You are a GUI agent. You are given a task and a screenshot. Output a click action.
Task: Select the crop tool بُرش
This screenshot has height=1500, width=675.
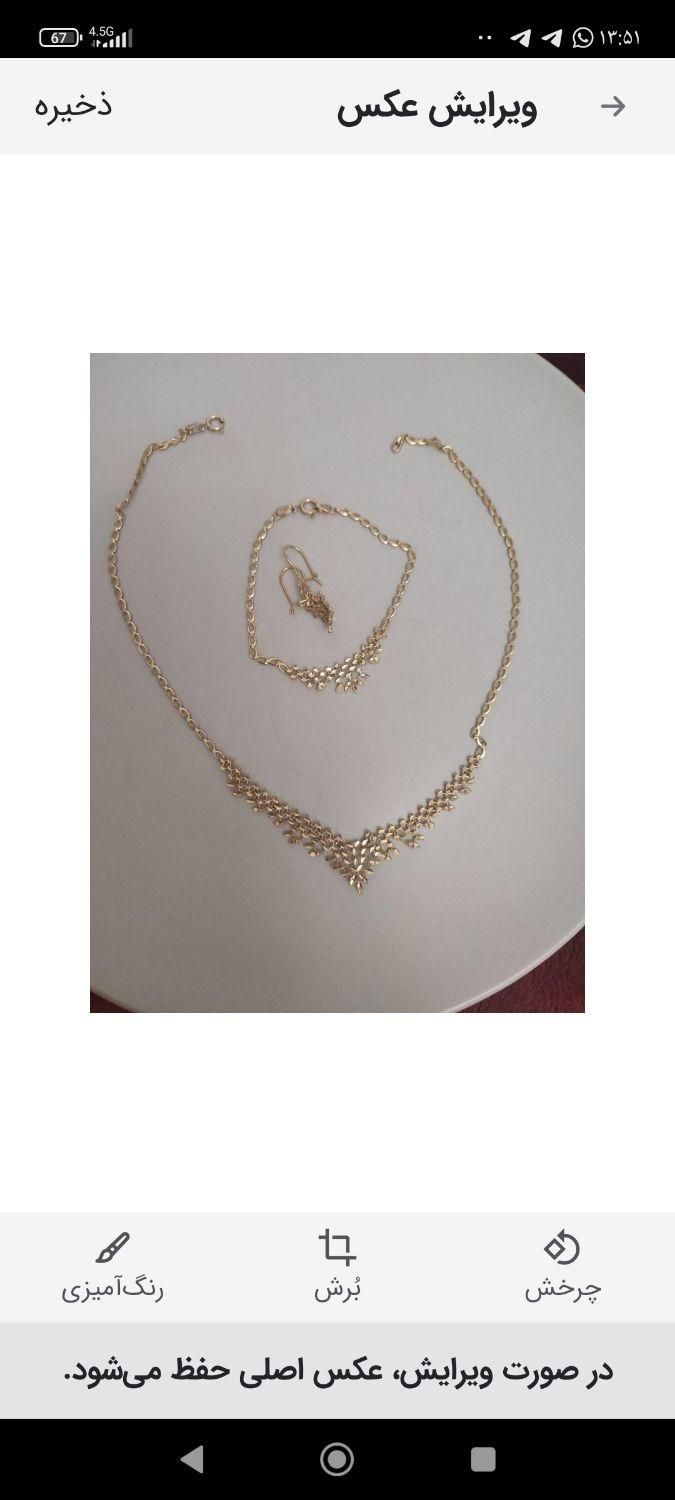pos(337,1265)
